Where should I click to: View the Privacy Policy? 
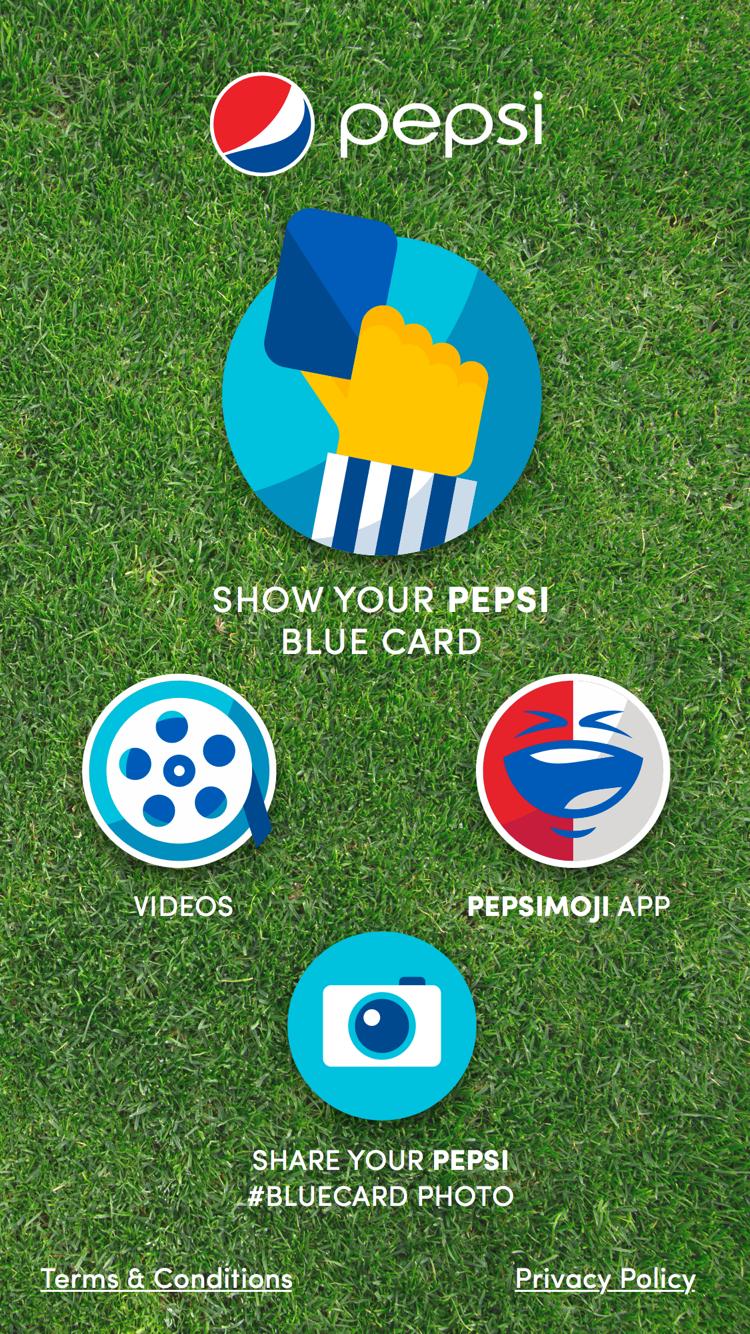tap(607, 1279)
